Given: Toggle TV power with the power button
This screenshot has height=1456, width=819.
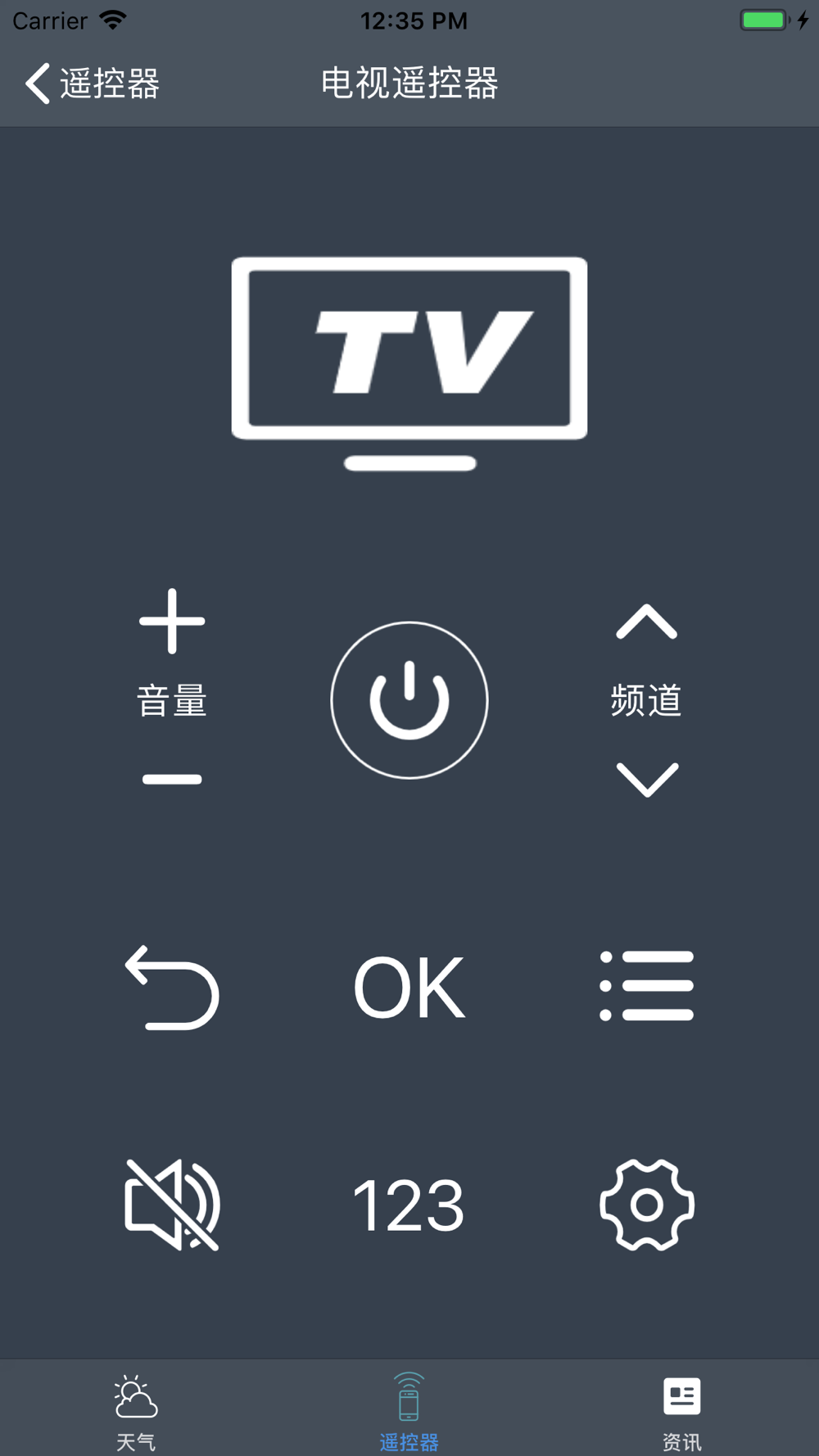Looking at the screenshot, I should pyautogui.click(x=409, y=700).
